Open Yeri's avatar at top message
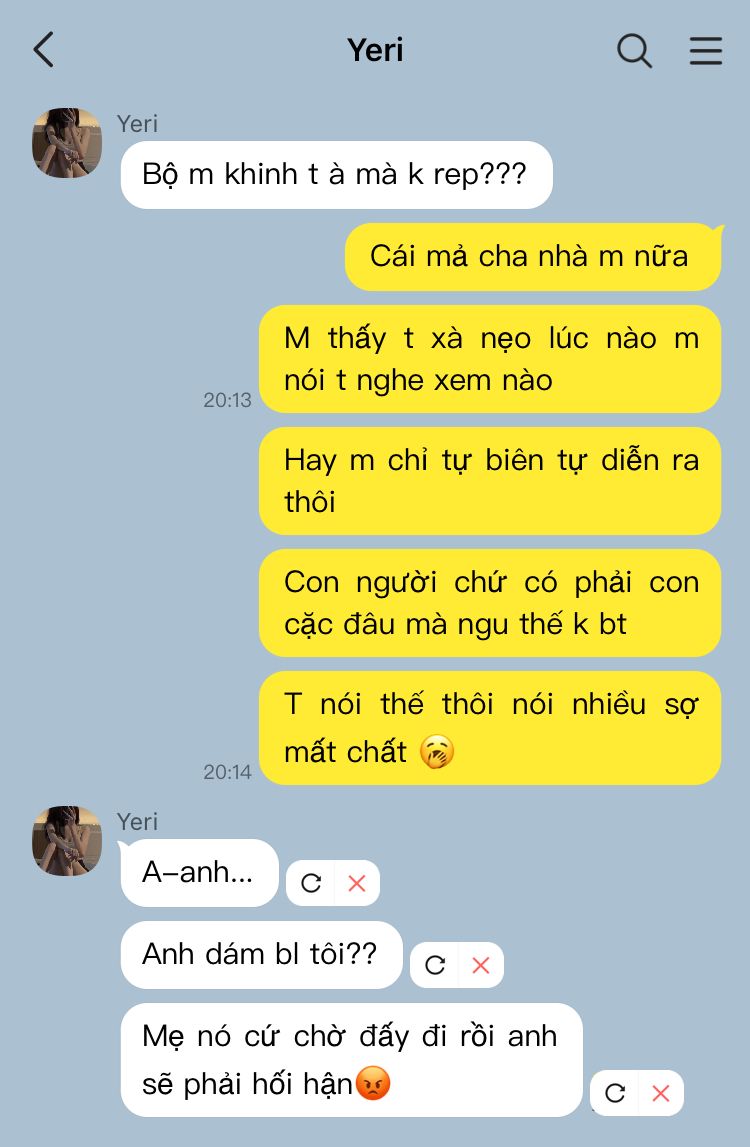Viewport: 750px width, 1147px height. (67, 143)
